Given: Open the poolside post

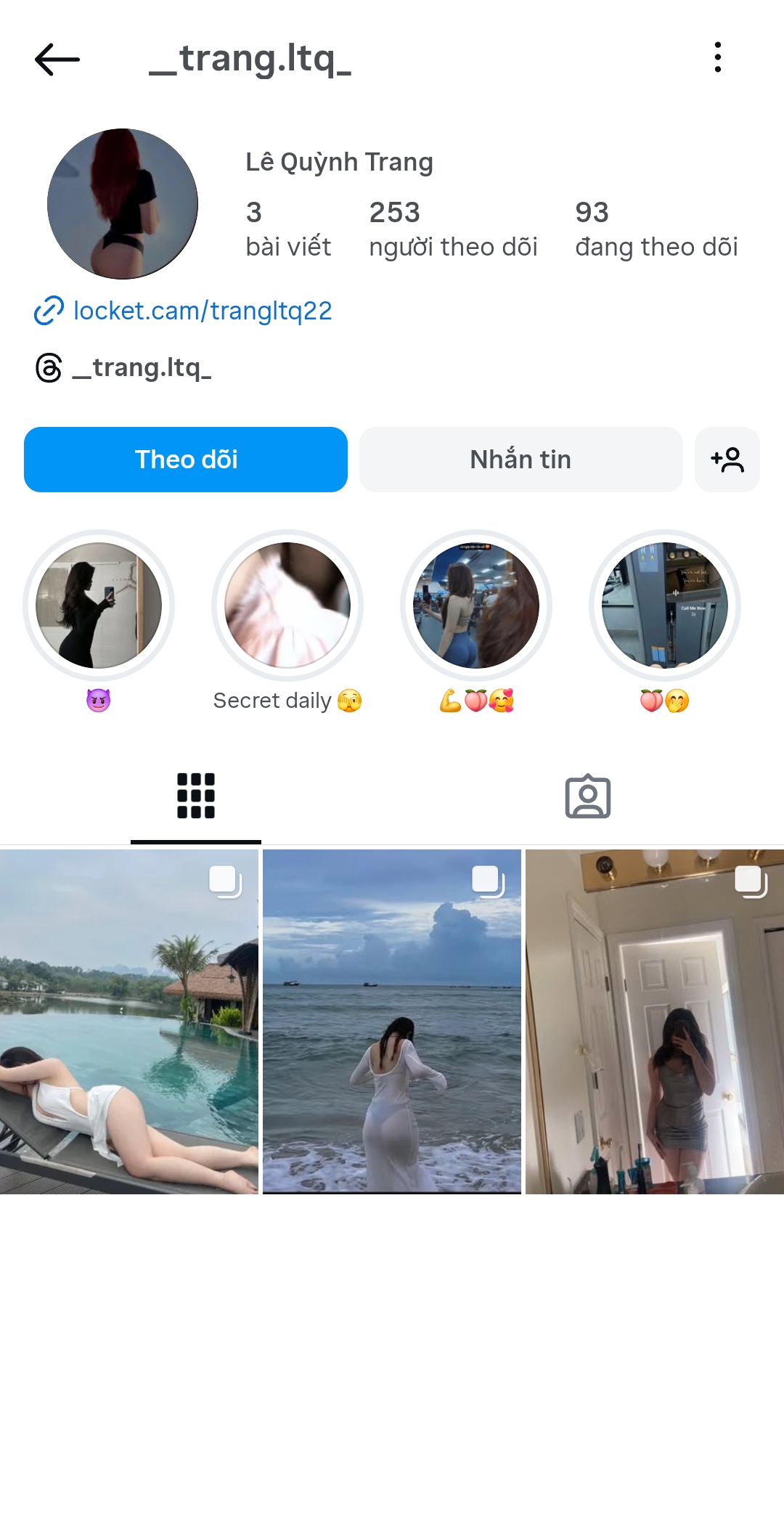Looking at the screenshot, I should (x=129, y=1022).
